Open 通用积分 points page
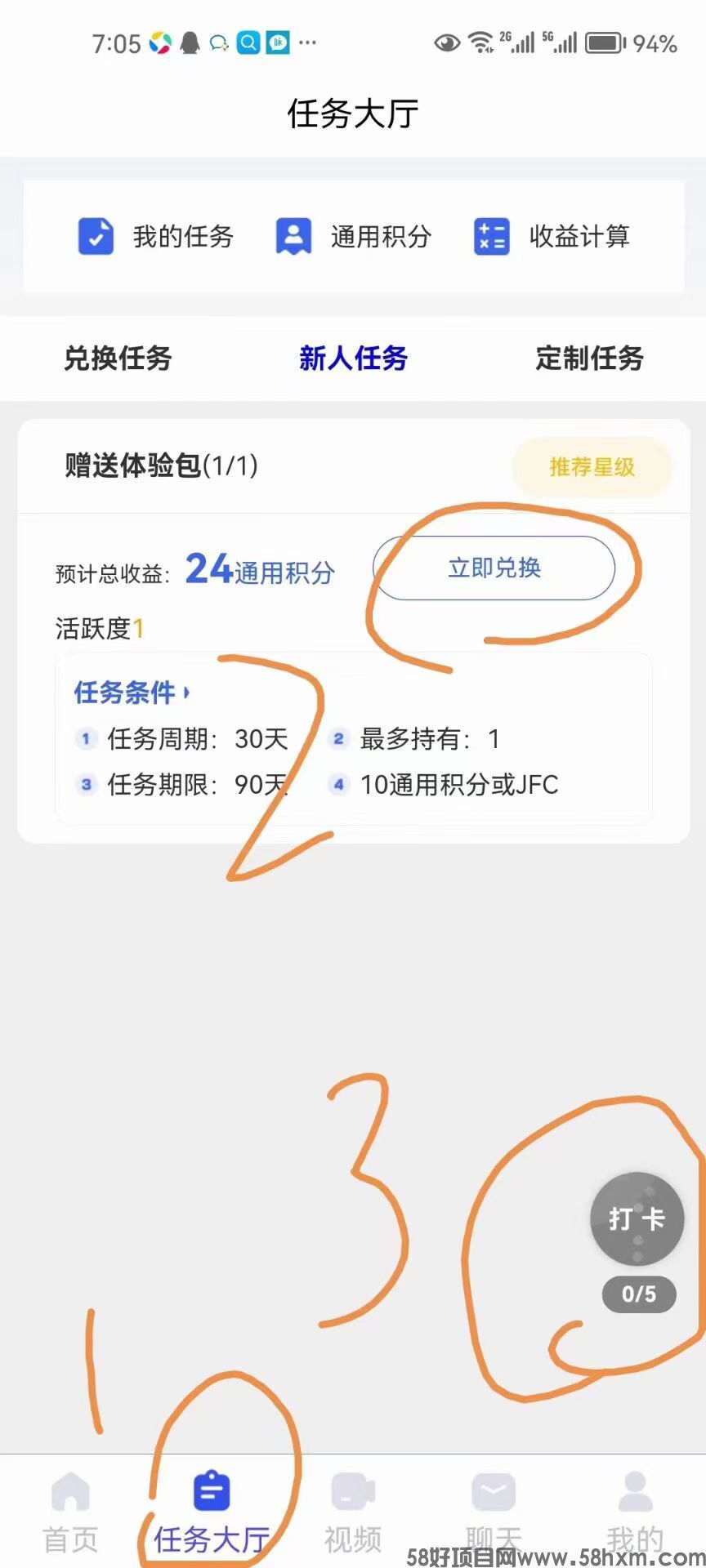This screenshot has width=706, height=1568. coord(354,237)
